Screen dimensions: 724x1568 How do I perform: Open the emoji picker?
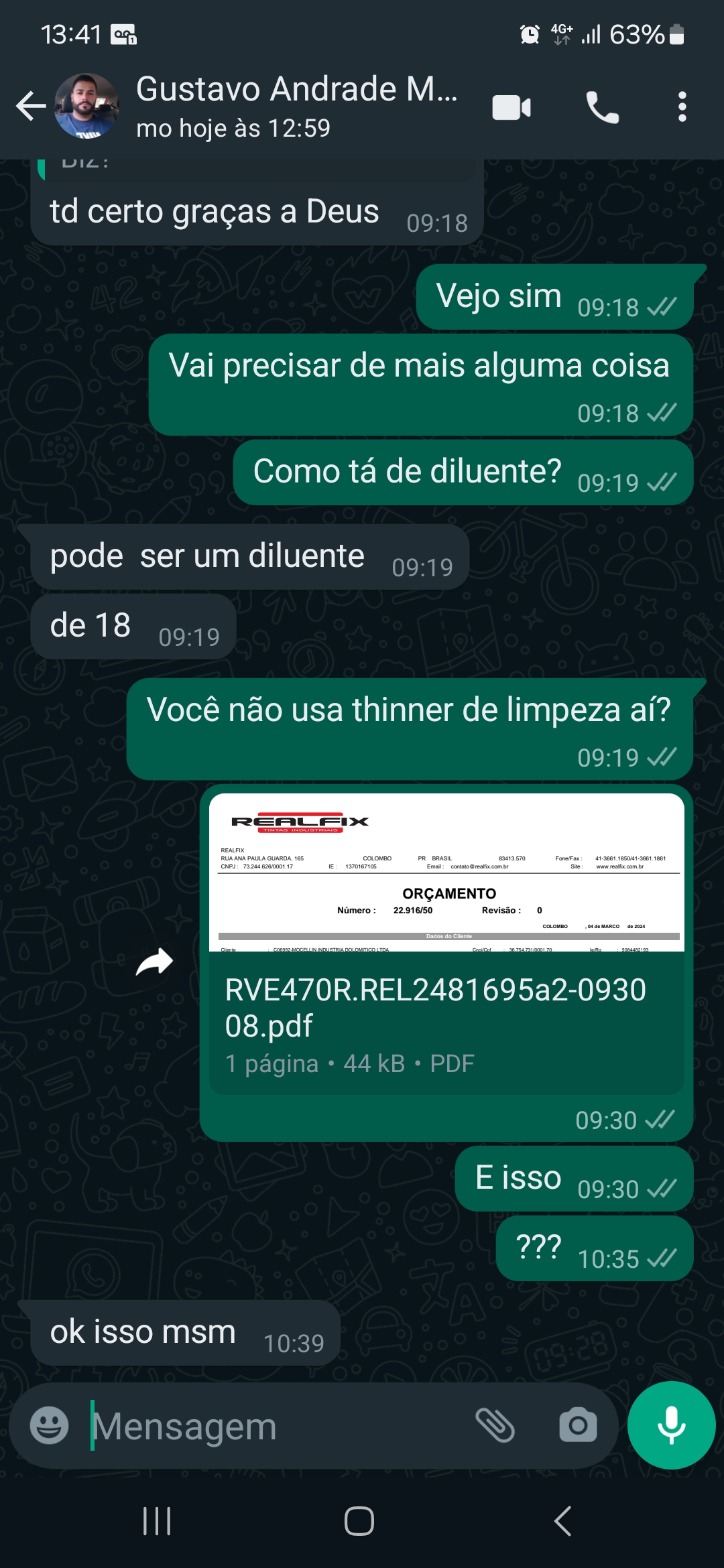(50, 1426)
